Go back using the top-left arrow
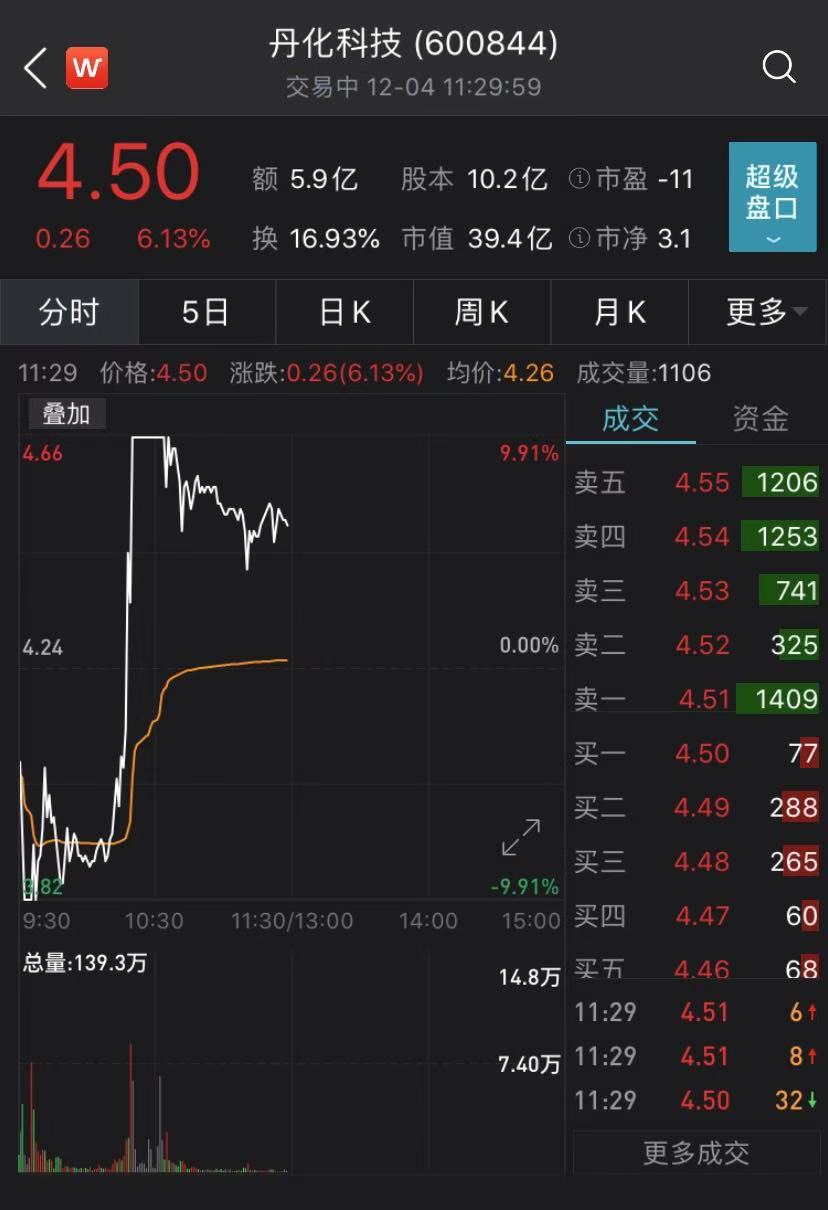This screenshot has height=1210, width=828. pyautogui.click(x=35, y=68)
